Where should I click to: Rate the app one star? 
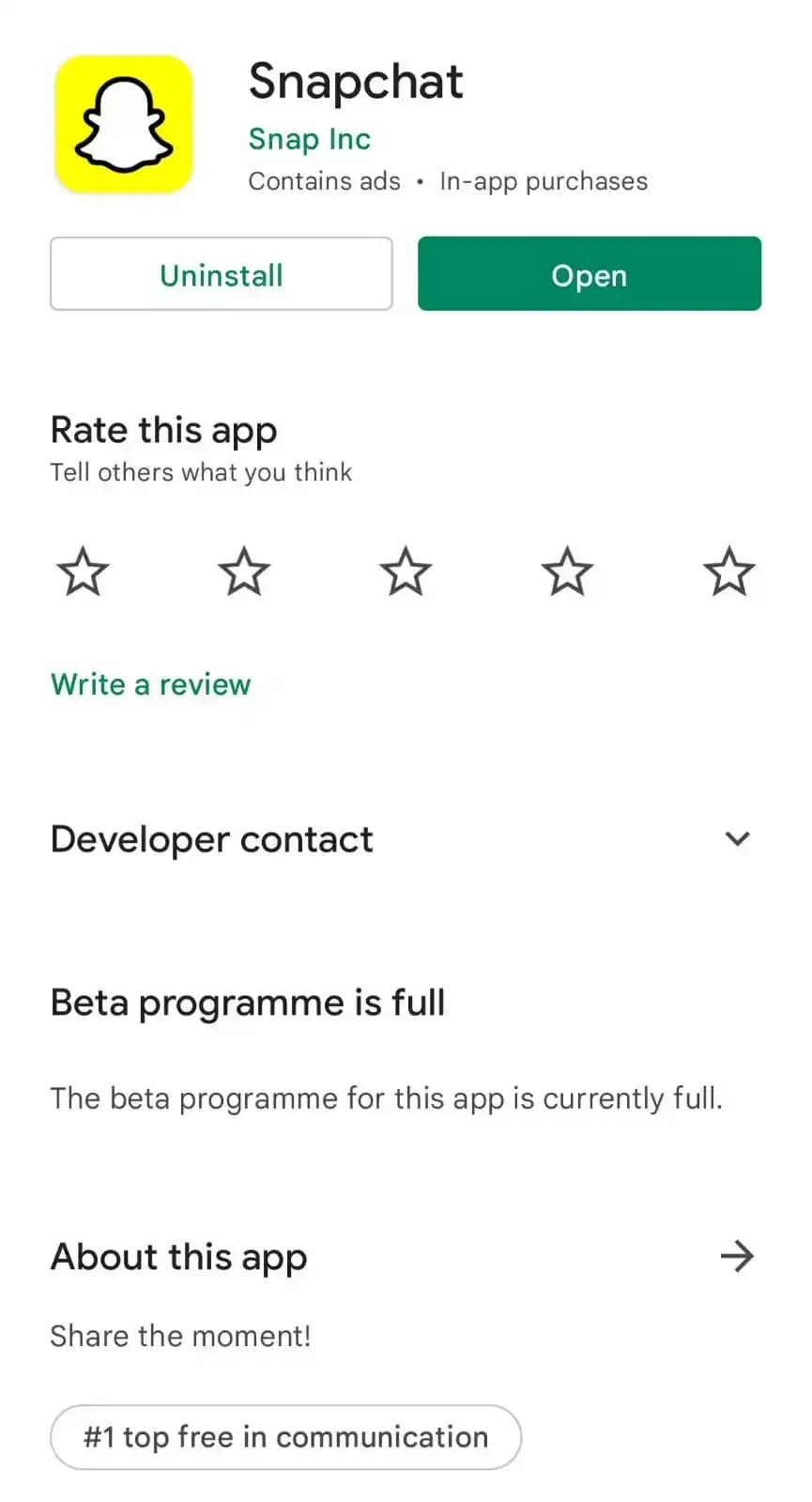[x=83, y=571]
